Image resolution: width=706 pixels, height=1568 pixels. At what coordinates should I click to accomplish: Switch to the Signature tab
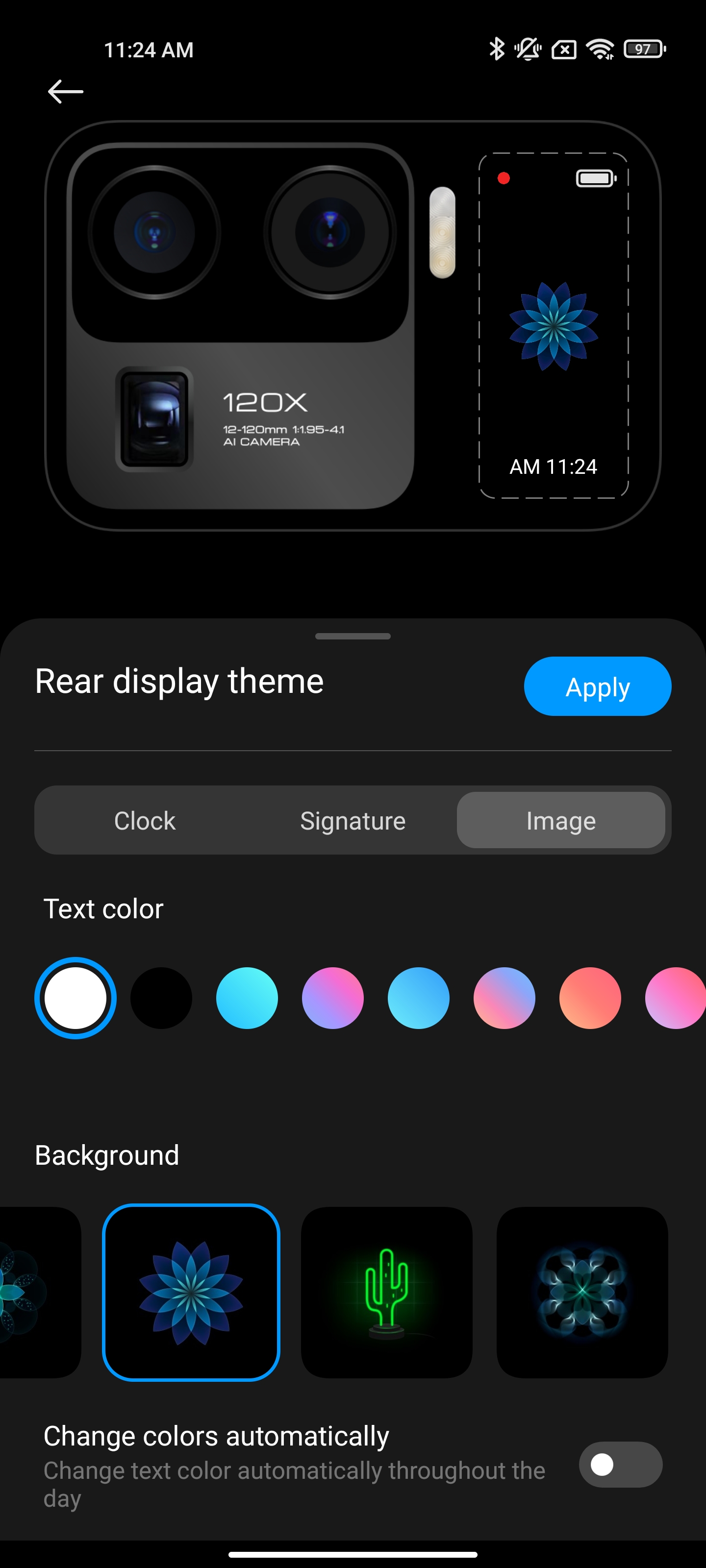click(353, 821)
